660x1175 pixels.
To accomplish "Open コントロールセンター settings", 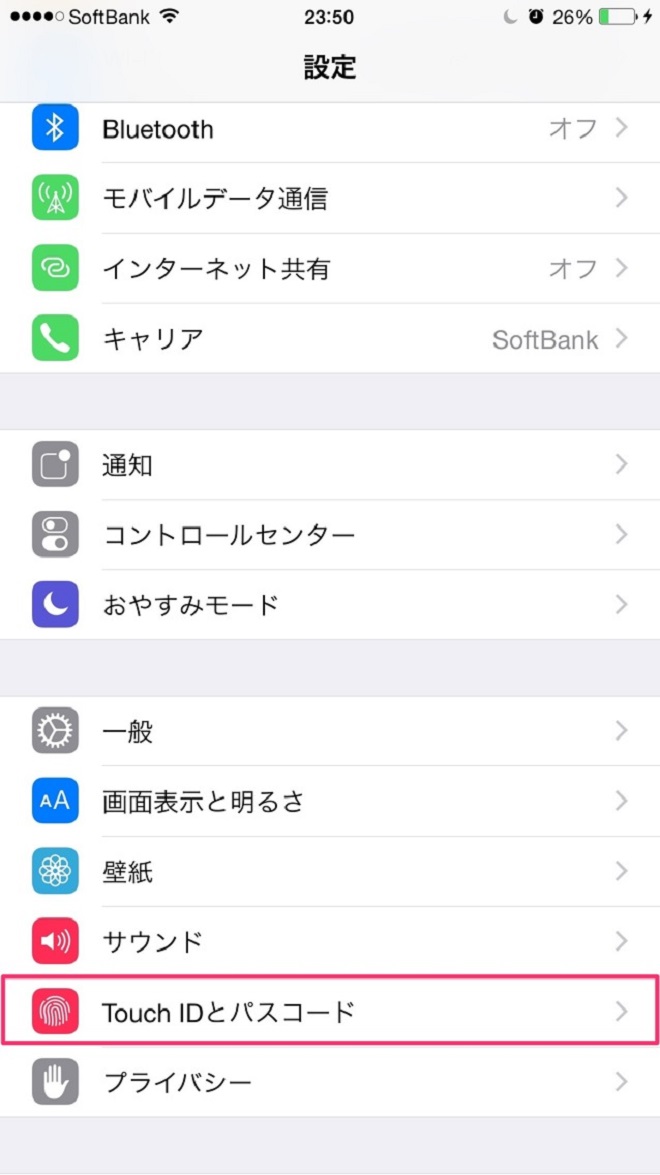I will click(330, 535).
